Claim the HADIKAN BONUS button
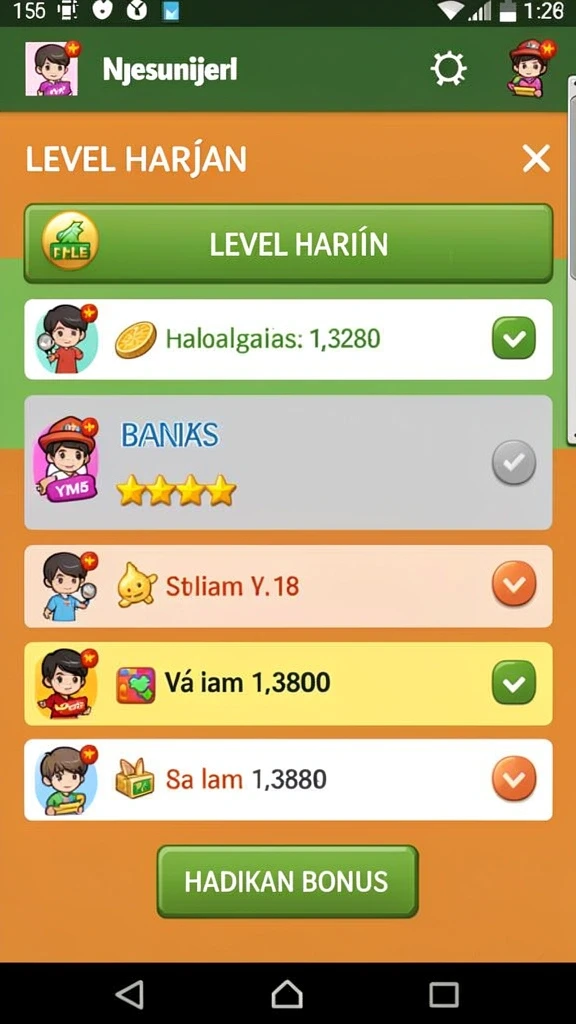Viewport: 576px width, 1024px height. point(287,882)
